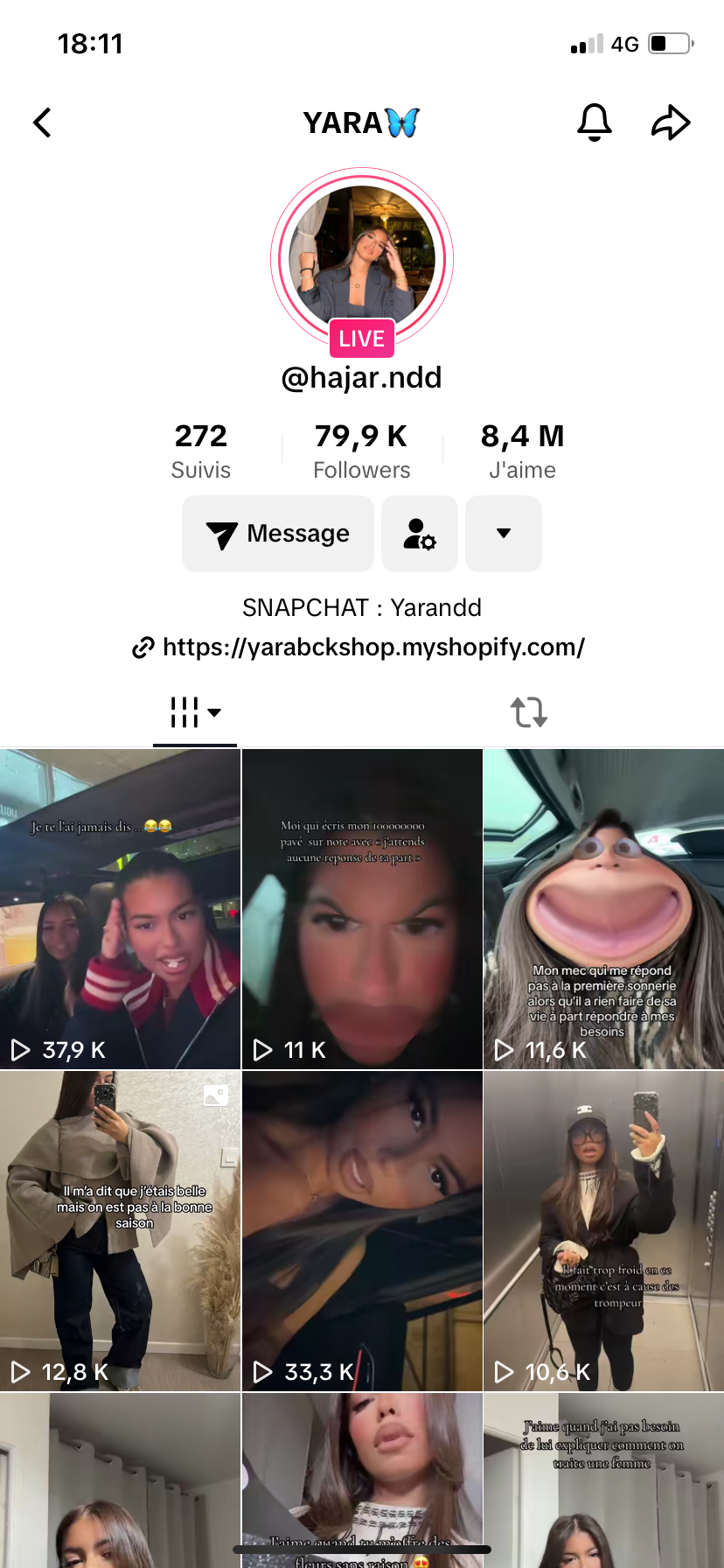Screen dimensions: 724x1568
Task: Select the videos grid tab
Action: tap(195, 712)
